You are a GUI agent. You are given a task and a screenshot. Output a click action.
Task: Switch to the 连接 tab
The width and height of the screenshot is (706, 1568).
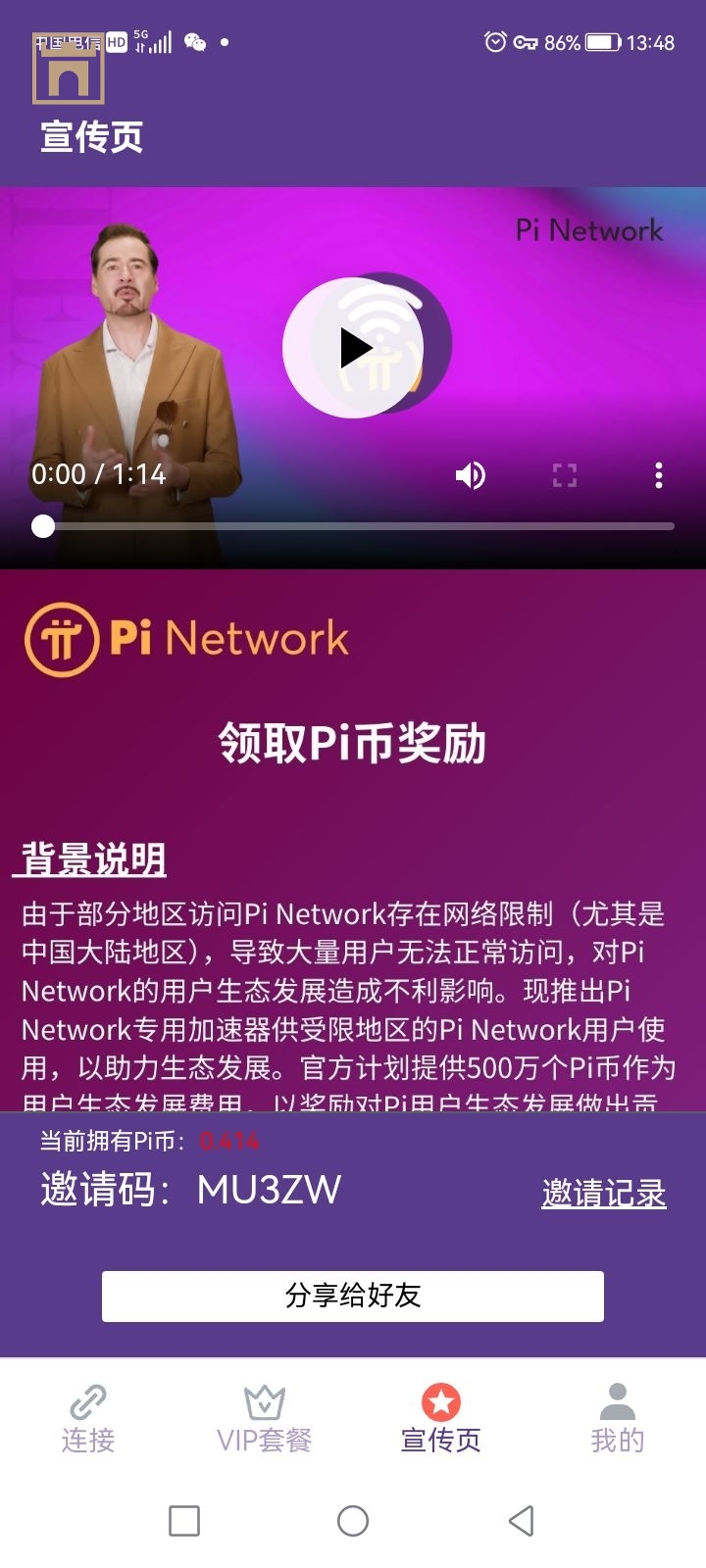(88, 1419)
